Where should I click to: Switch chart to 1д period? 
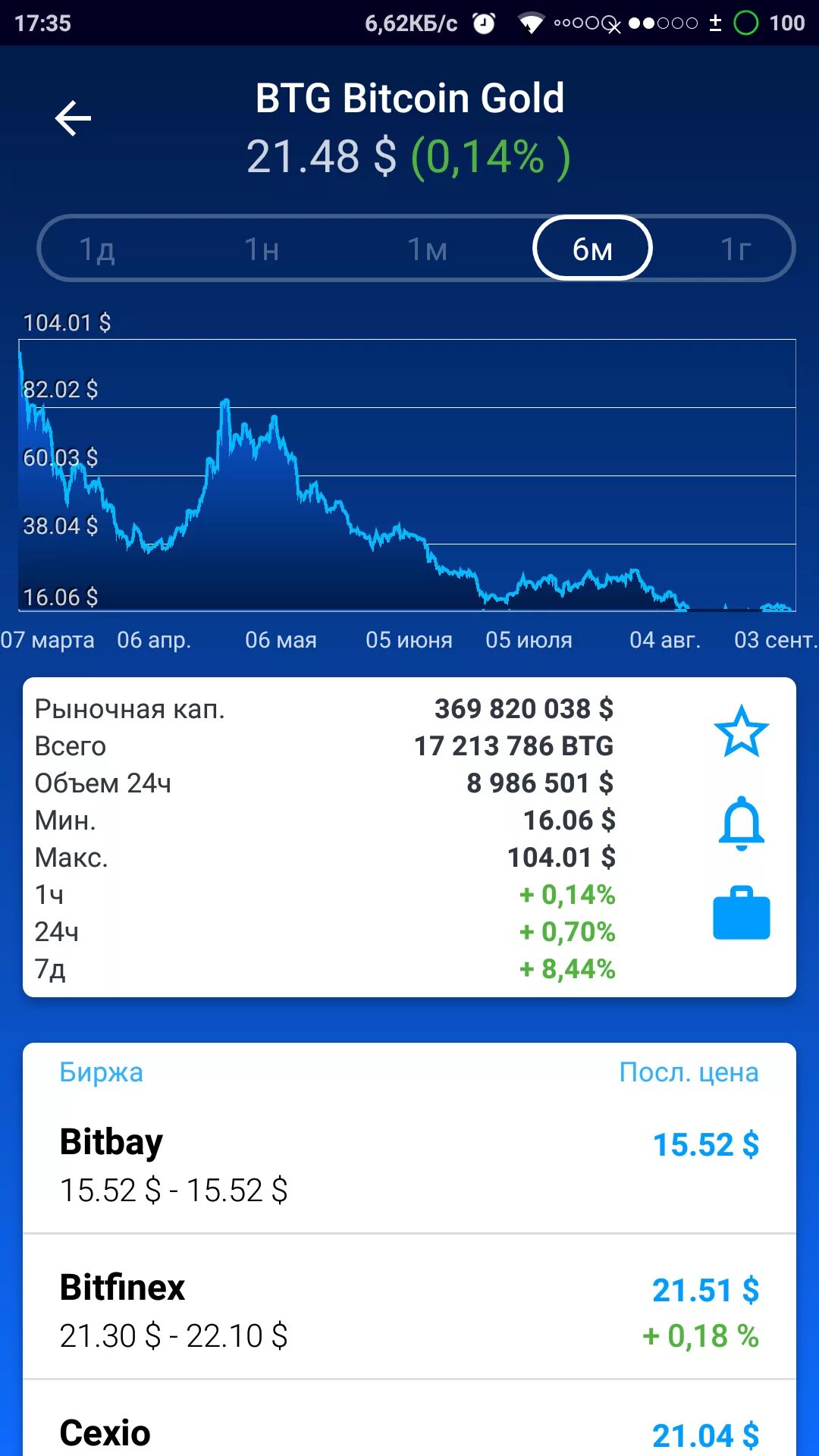coord(97,249)
